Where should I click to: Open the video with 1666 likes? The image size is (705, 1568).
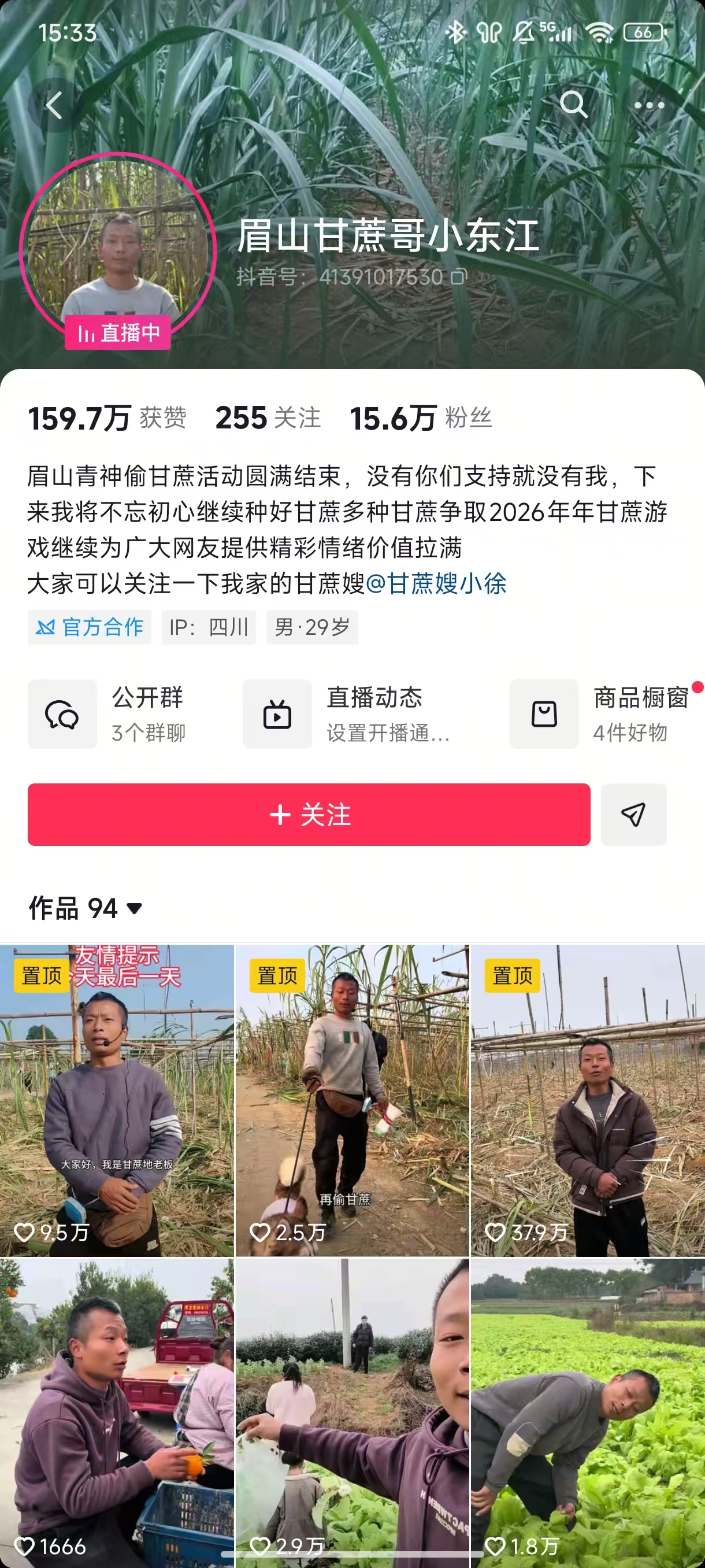117,1412
